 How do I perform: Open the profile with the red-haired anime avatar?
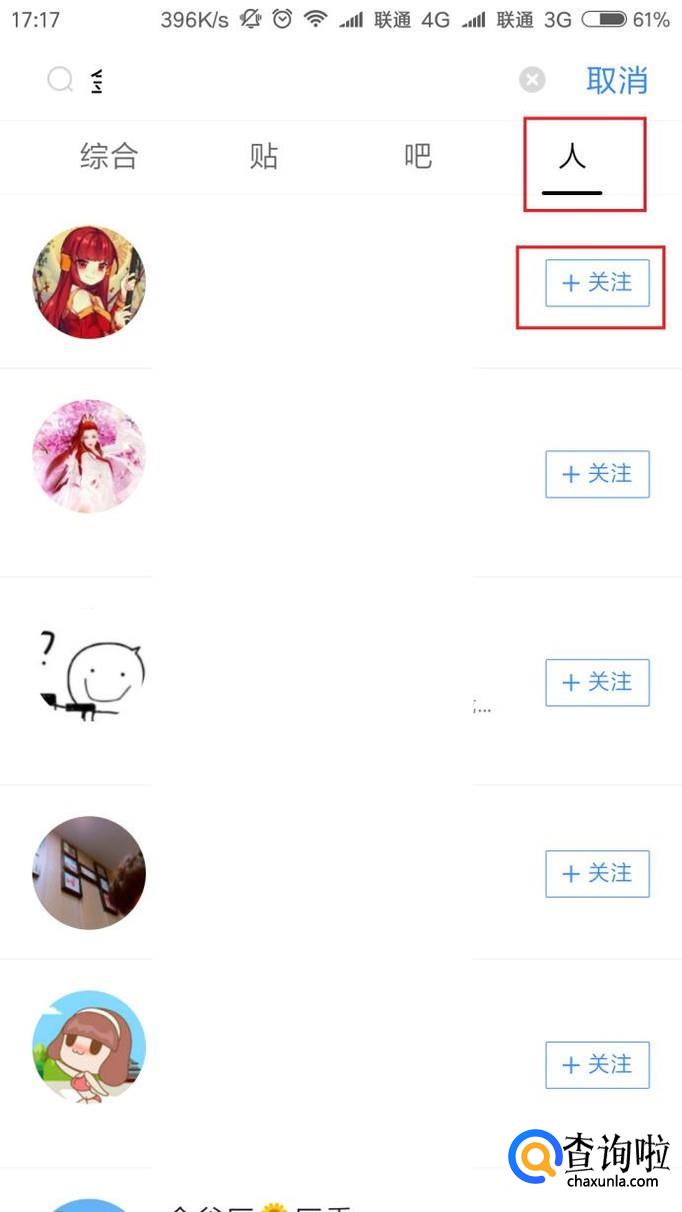point(89,282)
